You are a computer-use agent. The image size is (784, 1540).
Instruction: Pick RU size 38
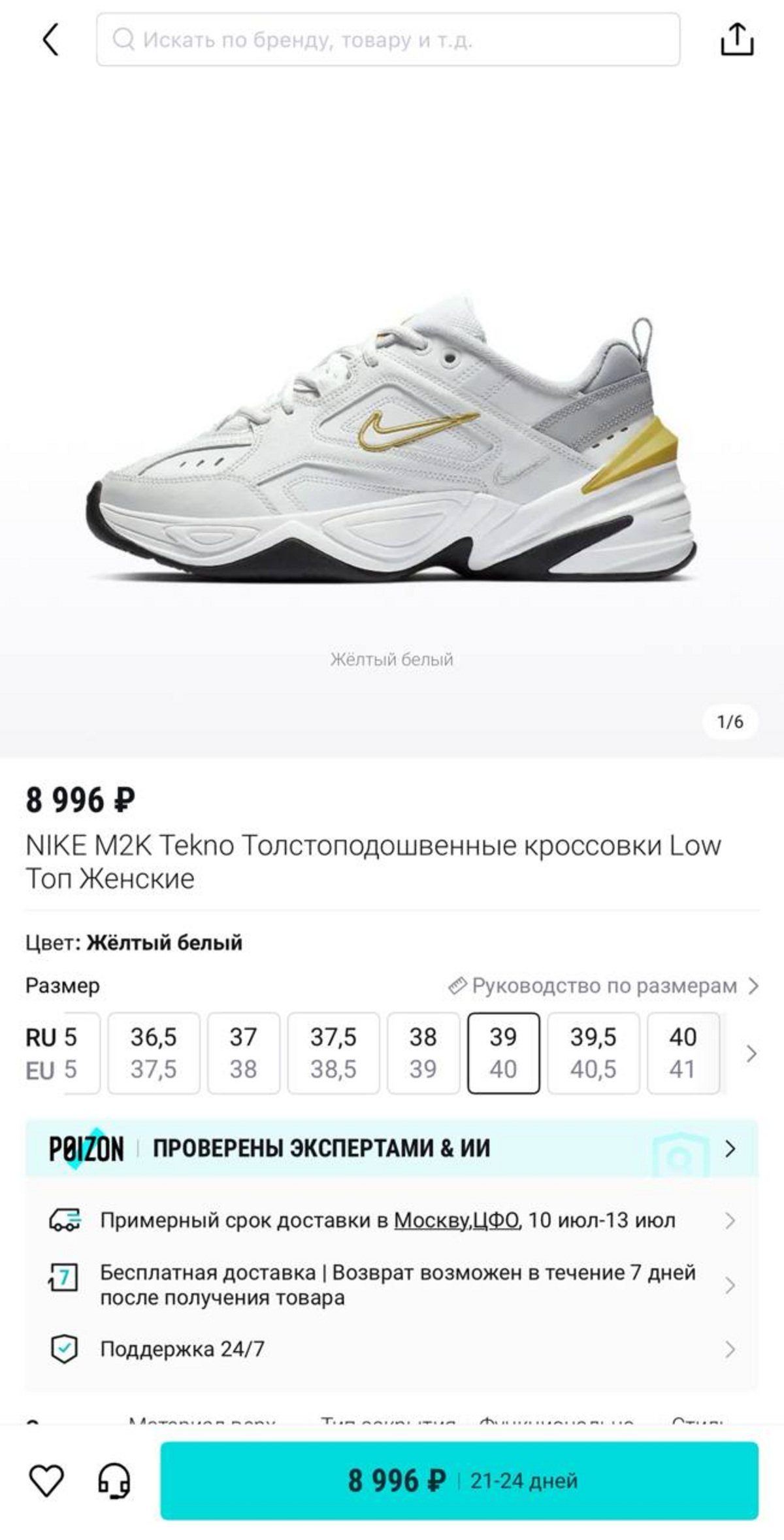423,1053
